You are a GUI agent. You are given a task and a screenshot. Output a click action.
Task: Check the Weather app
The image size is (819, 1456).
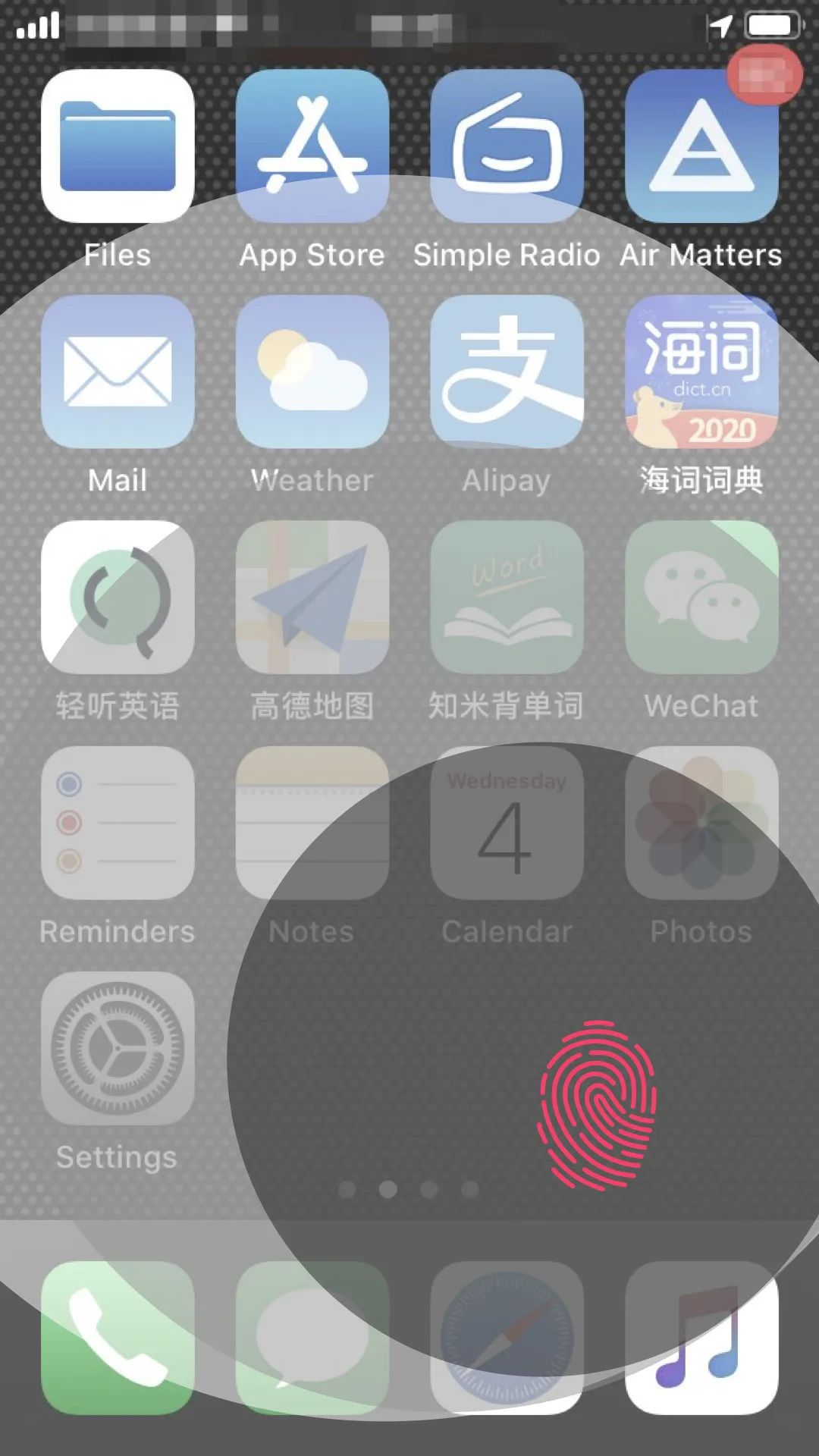312,372
